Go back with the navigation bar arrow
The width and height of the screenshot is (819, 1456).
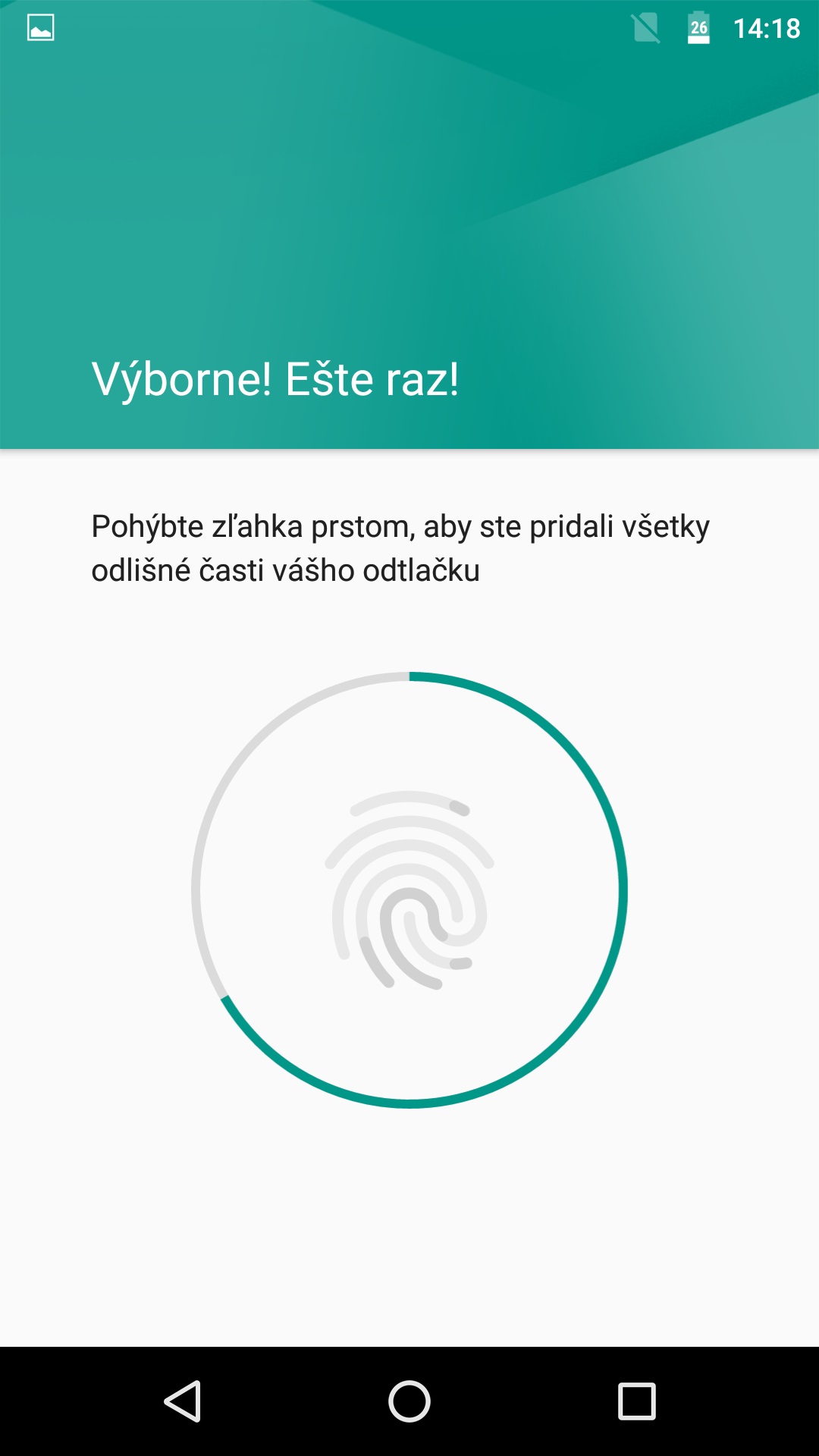click(182, 1401)
